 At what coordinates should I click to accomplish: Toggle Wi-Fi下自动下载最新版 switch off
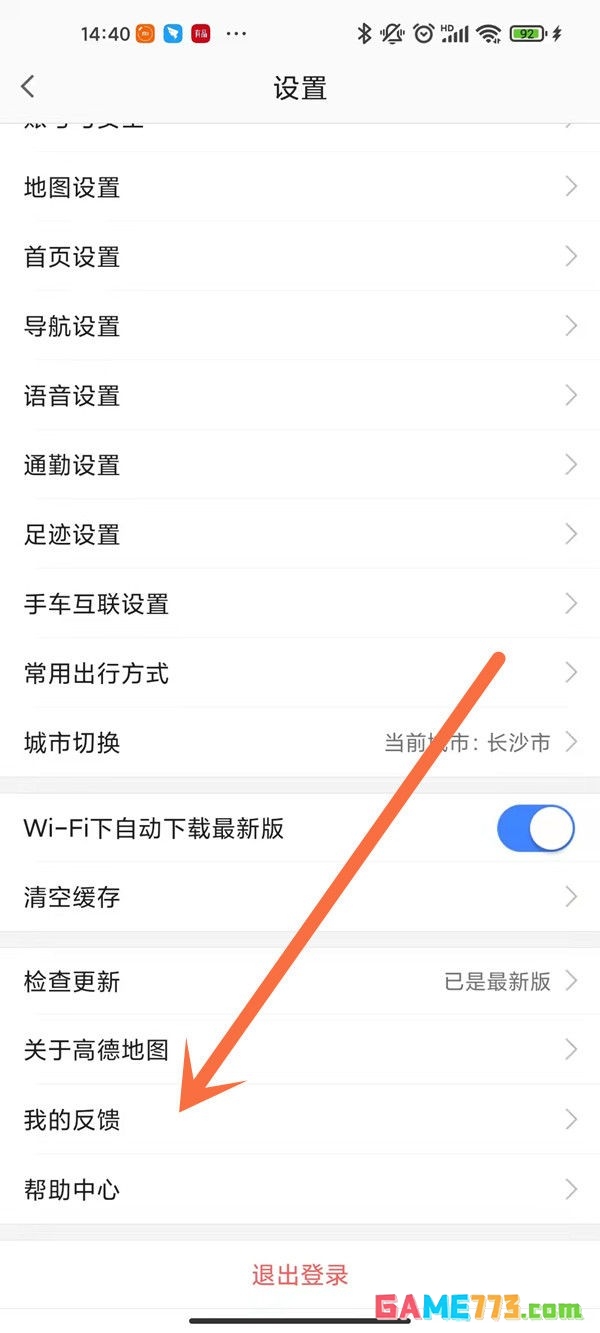tap(536, 829)
